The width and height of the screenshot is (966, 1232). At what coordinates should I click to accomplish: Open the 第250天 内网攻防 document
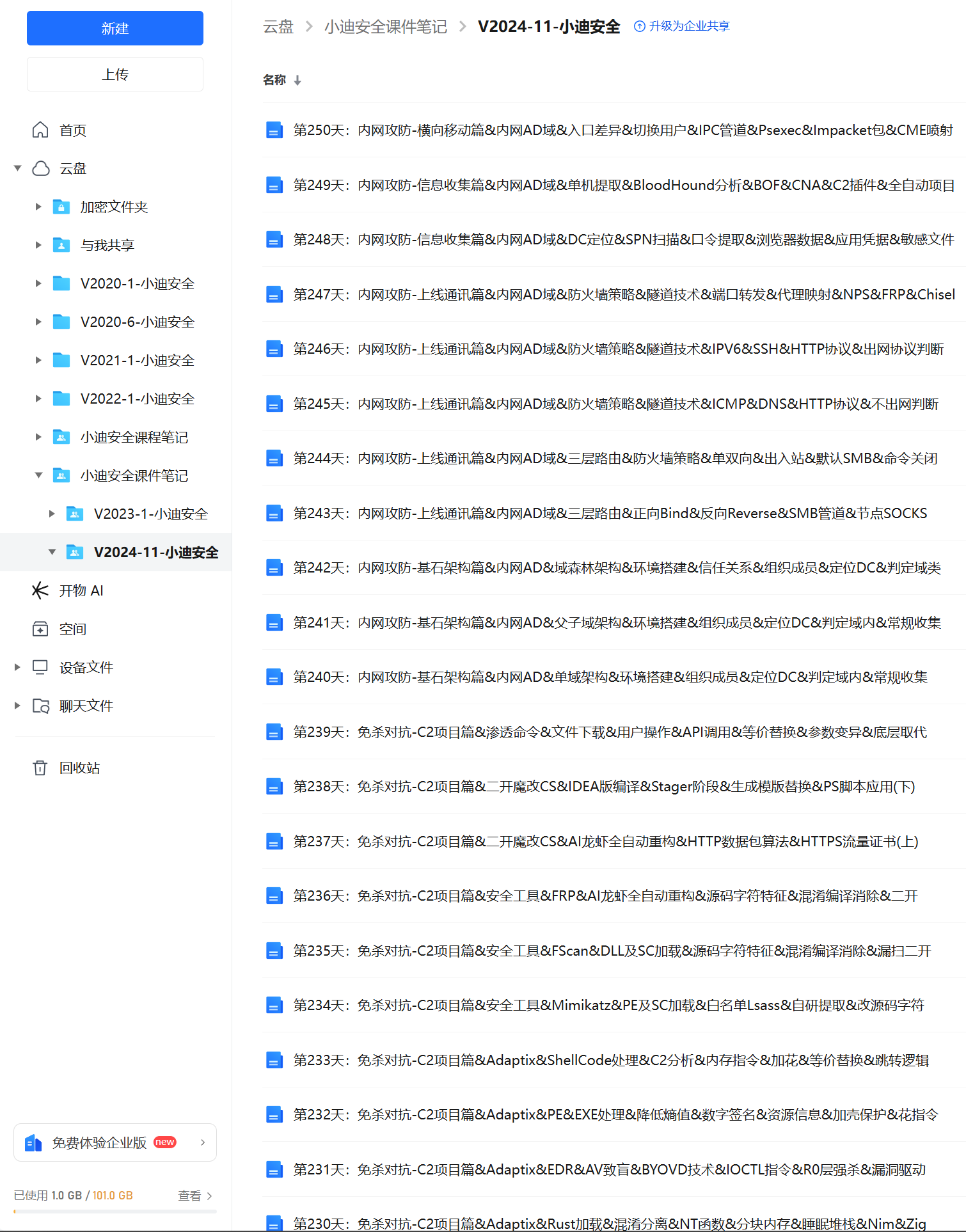coord(622,130)
